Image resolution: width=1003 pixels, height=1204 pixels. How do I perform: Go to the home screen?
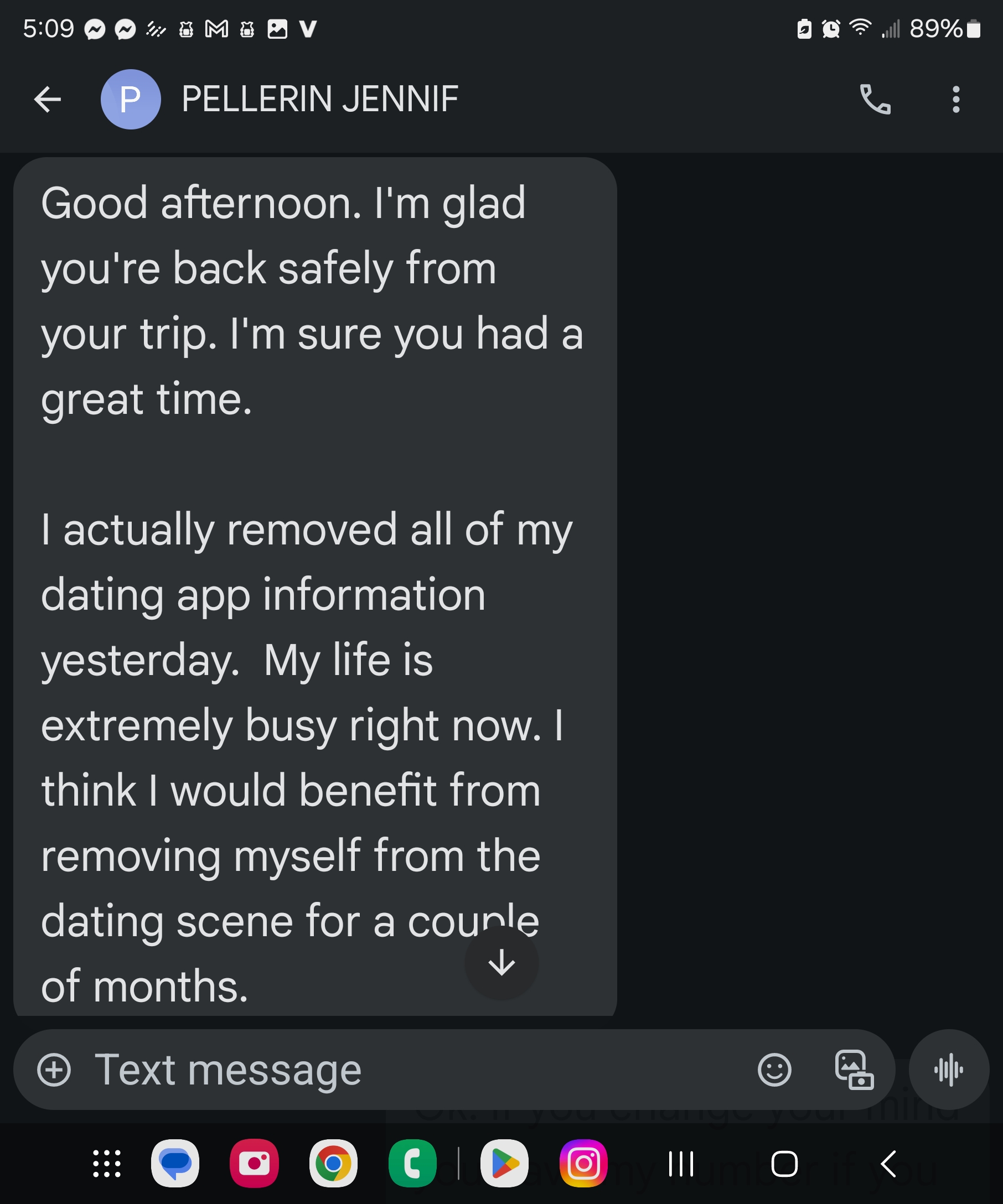point(784,1164)
